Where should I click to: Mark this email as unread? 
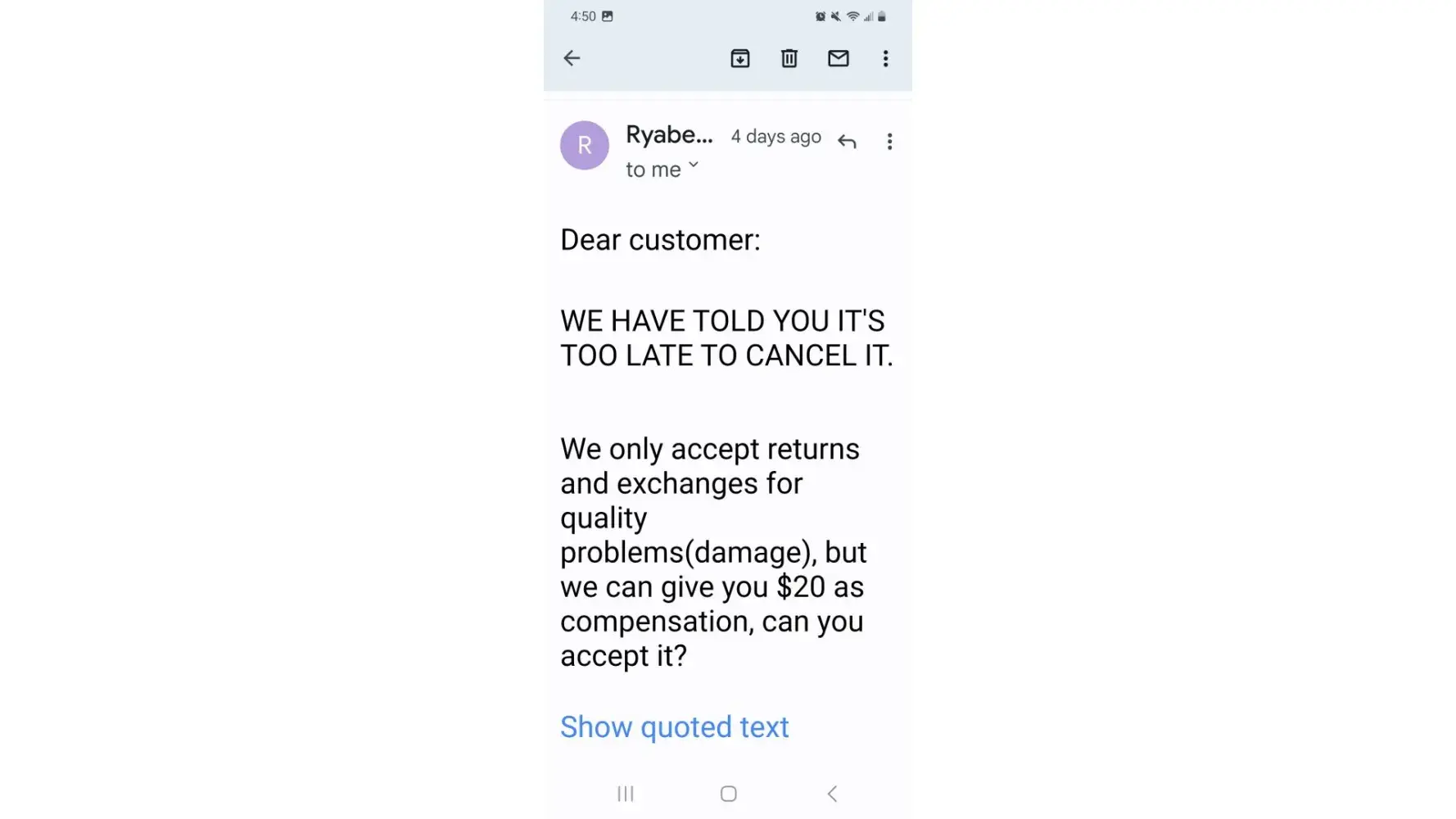pyautogui.click(x=838, y=58)
